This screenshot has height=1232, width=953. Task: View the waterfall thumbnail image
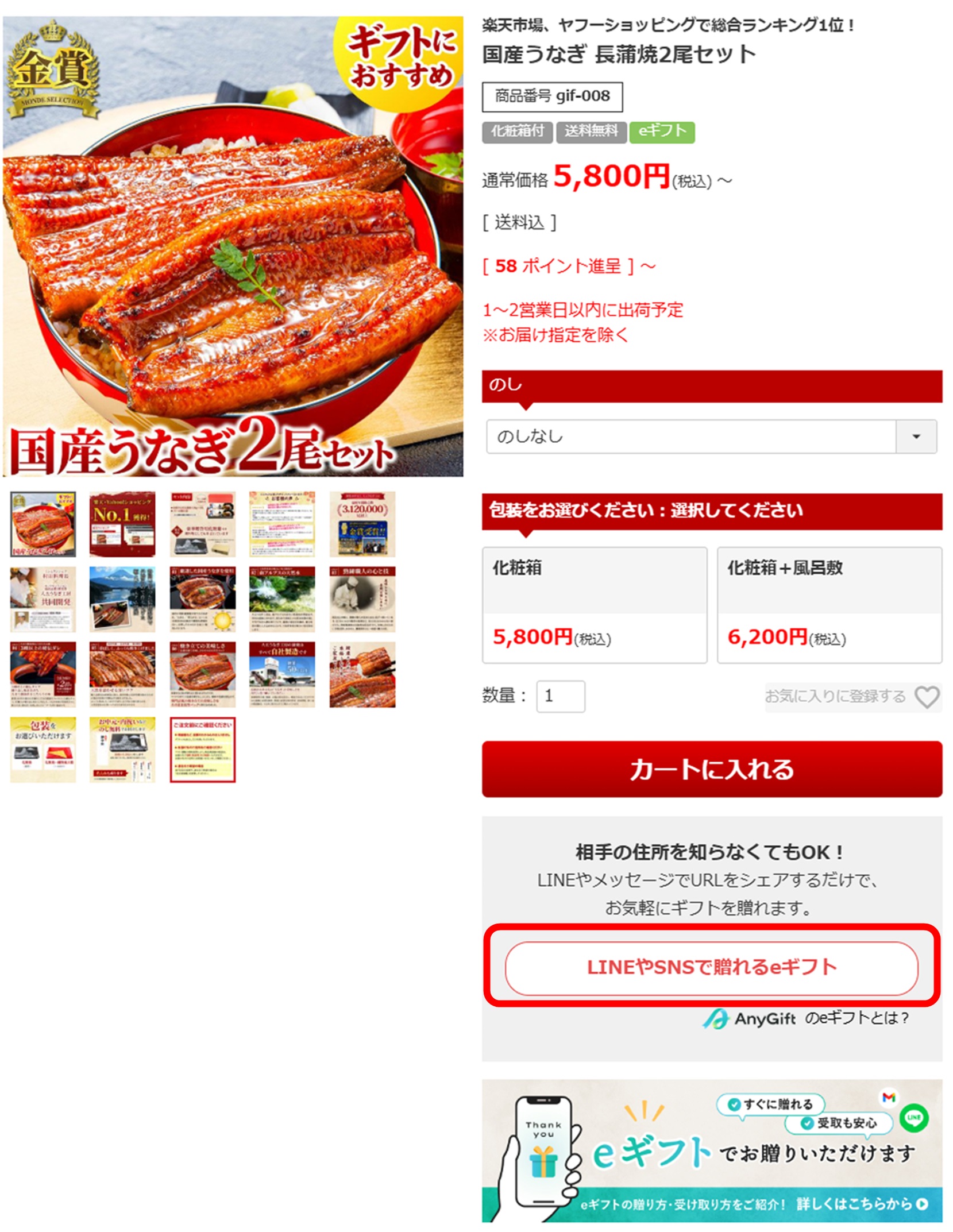pyautogui.click(x=282, y=599)
